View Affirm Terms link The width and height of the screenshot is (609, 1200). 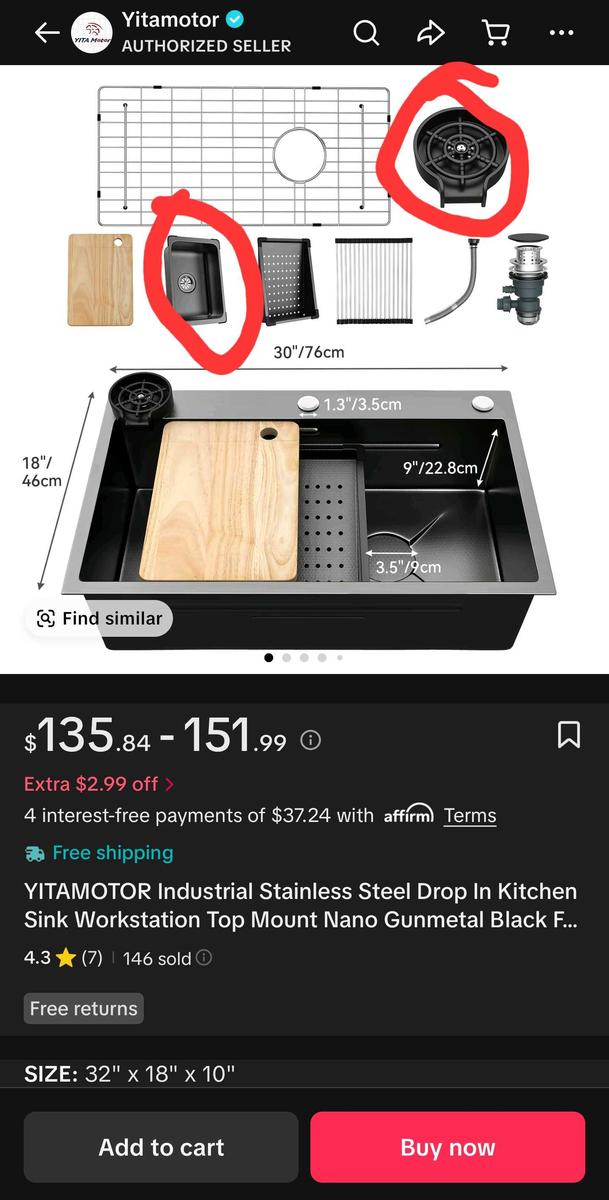click(x=470, y=815)
